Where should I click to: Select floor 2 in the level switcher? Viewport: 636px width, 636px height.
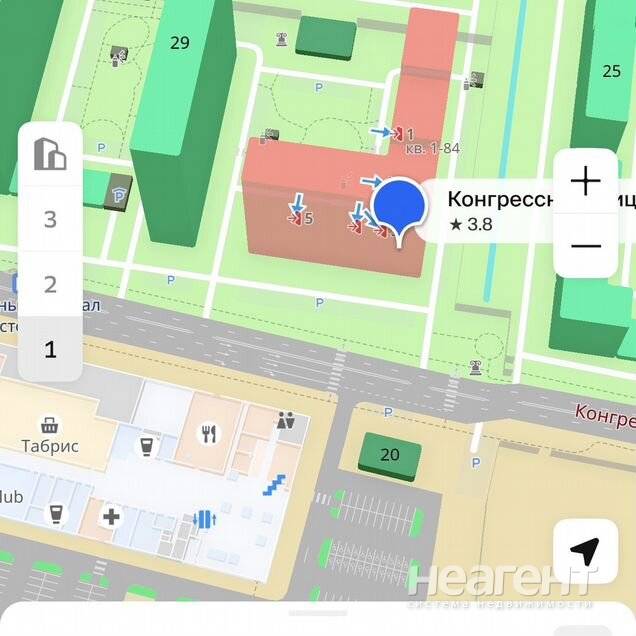(50, 284)
